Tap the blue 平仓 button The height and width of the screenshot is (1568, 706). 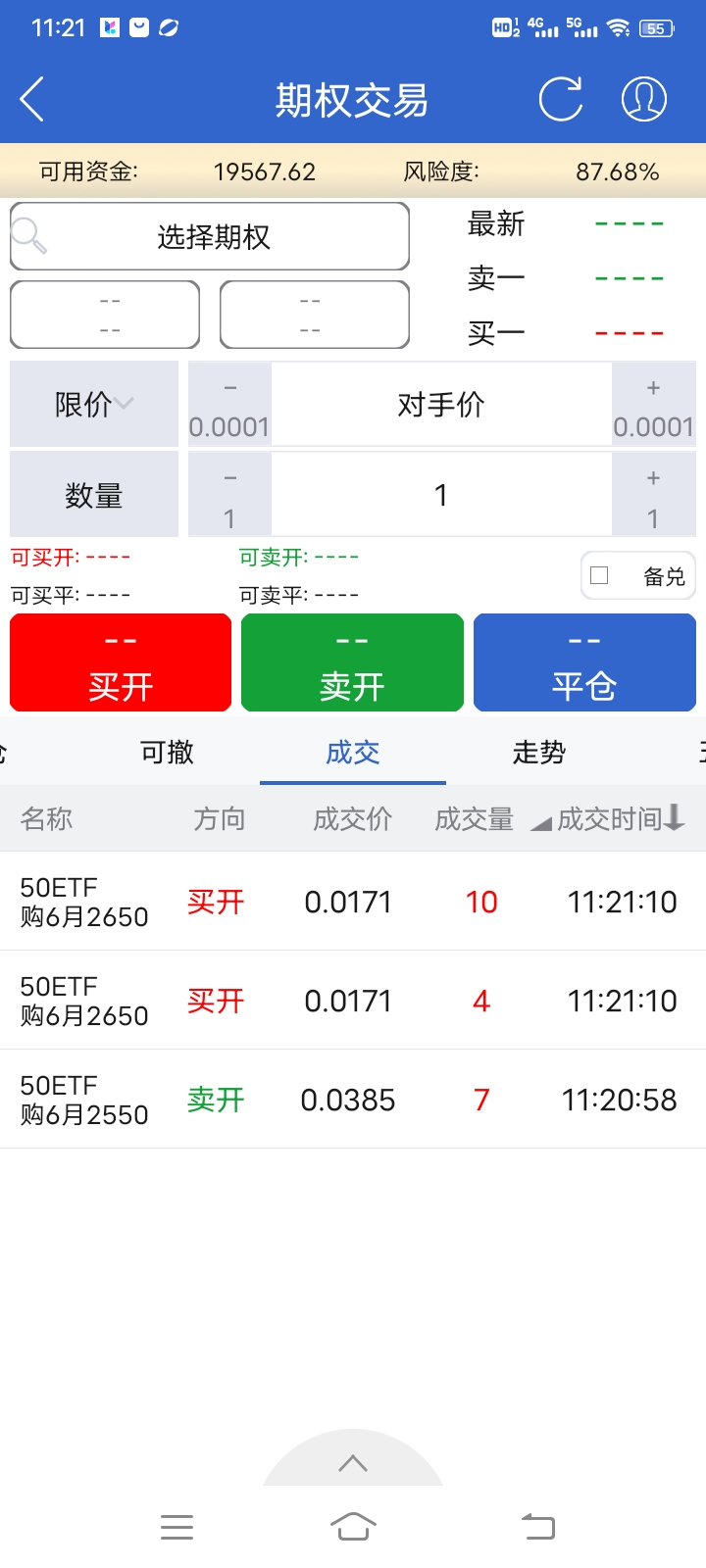pyautogui.click(x=584, y=663)
